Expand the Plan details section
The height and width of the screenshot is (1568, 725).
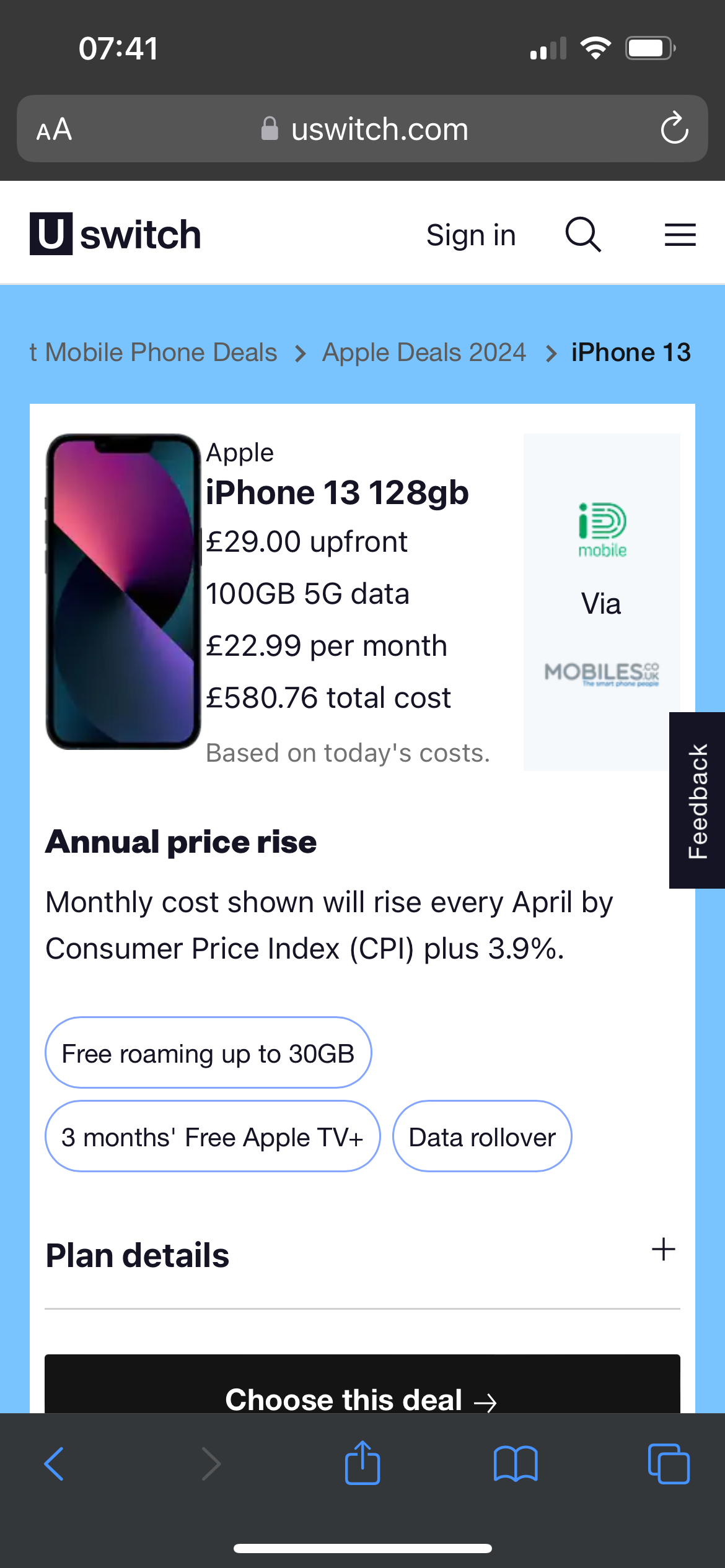(663, 1250)
